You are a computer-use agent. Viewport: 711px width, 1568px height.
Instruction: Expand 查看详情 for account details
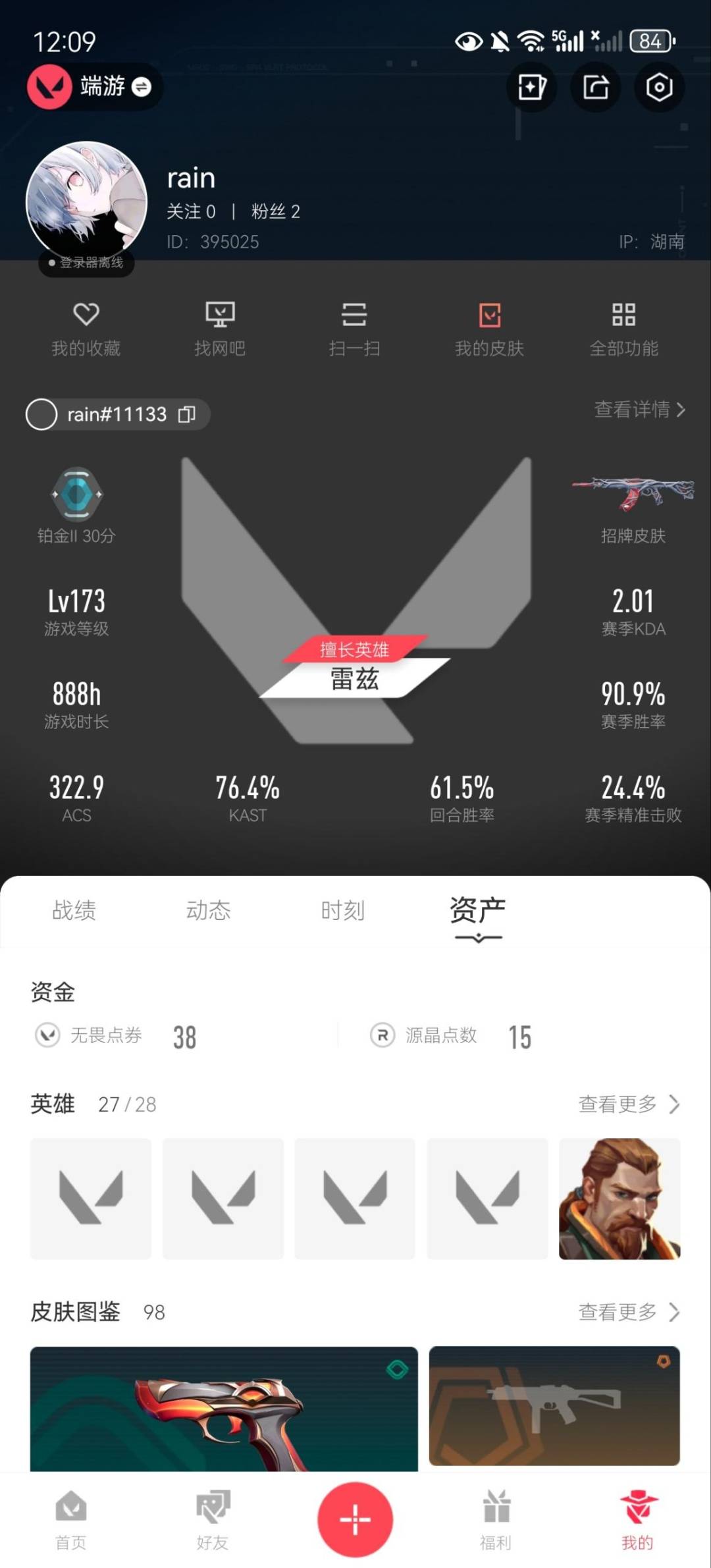tap(637, 410)
